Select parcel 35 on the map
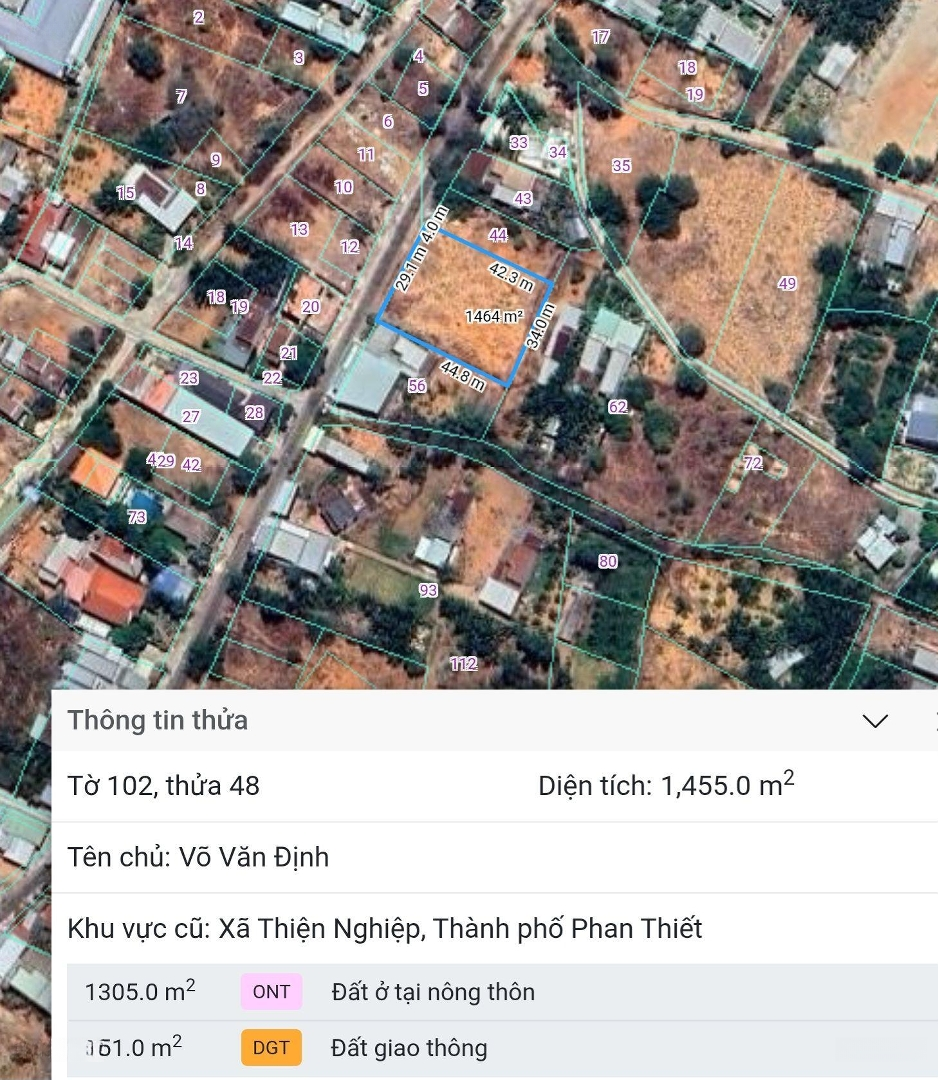The width and height of the screenshot is (938, 1080). pos(622,166)
